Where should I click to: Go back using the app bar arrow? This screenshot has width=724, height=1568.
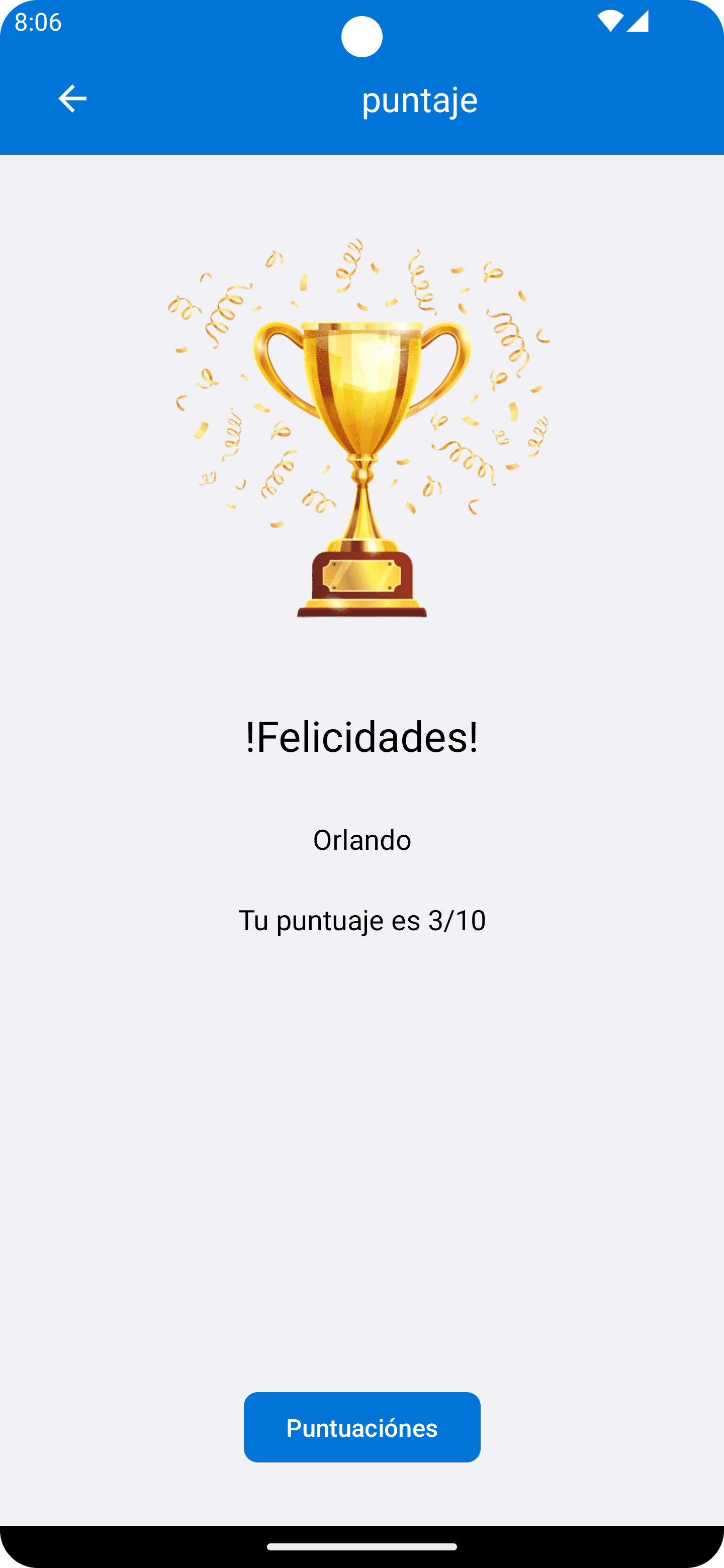point(72,99)
